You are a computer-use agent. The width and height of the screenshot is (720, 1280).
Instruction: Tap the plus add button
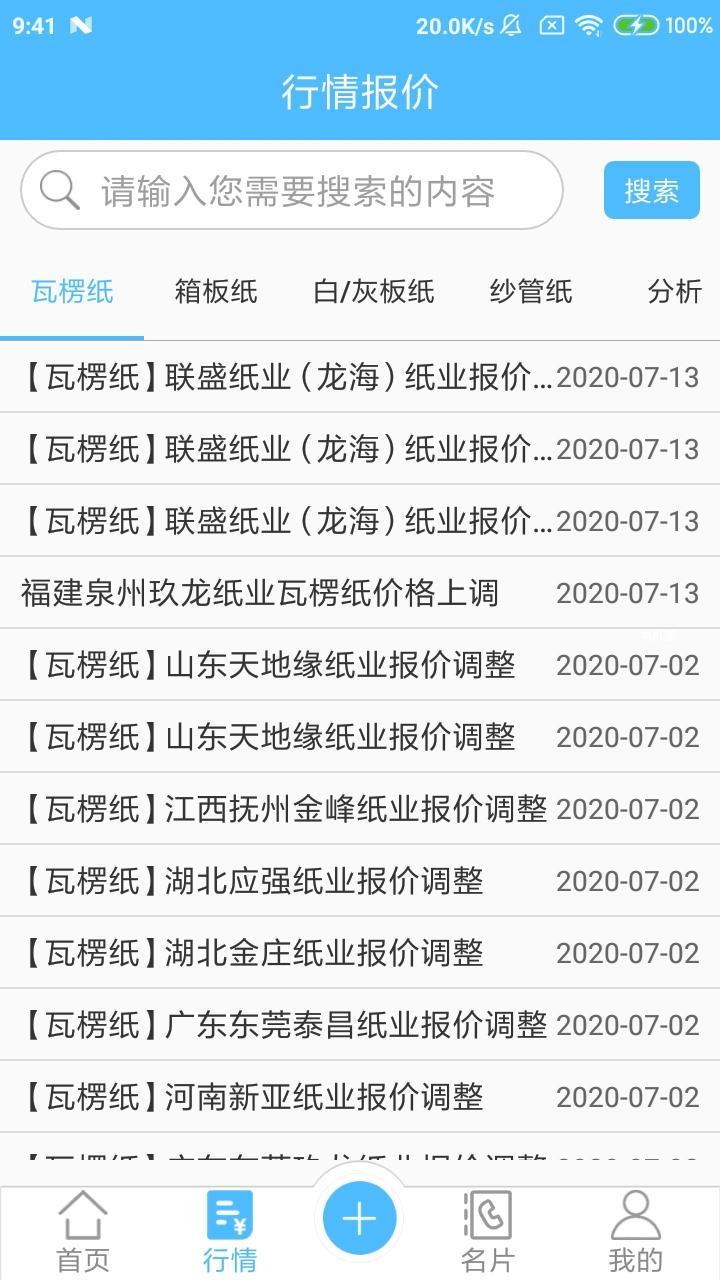[359, 1219]
